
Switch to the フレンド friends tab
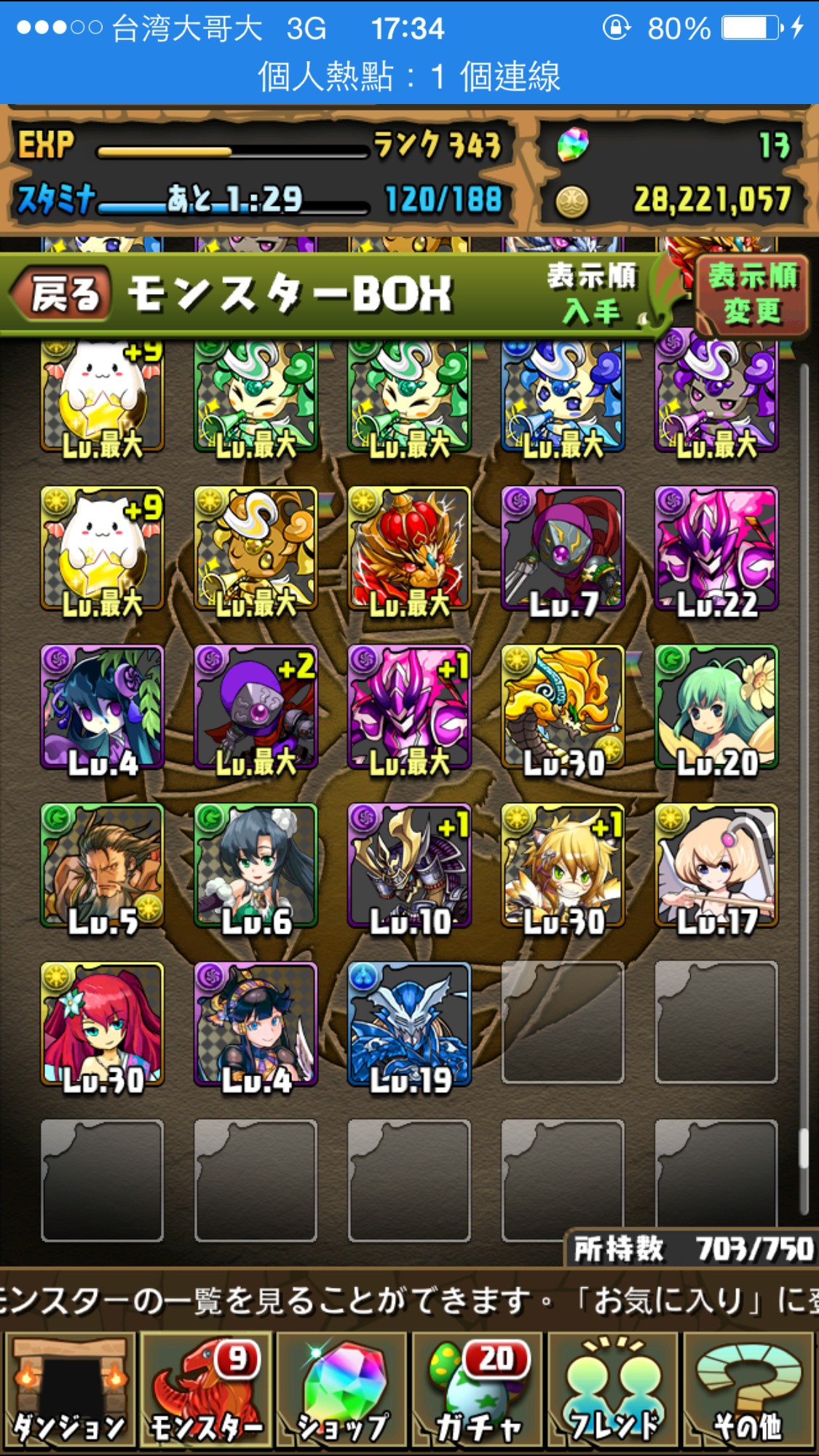click(613, 1391)
